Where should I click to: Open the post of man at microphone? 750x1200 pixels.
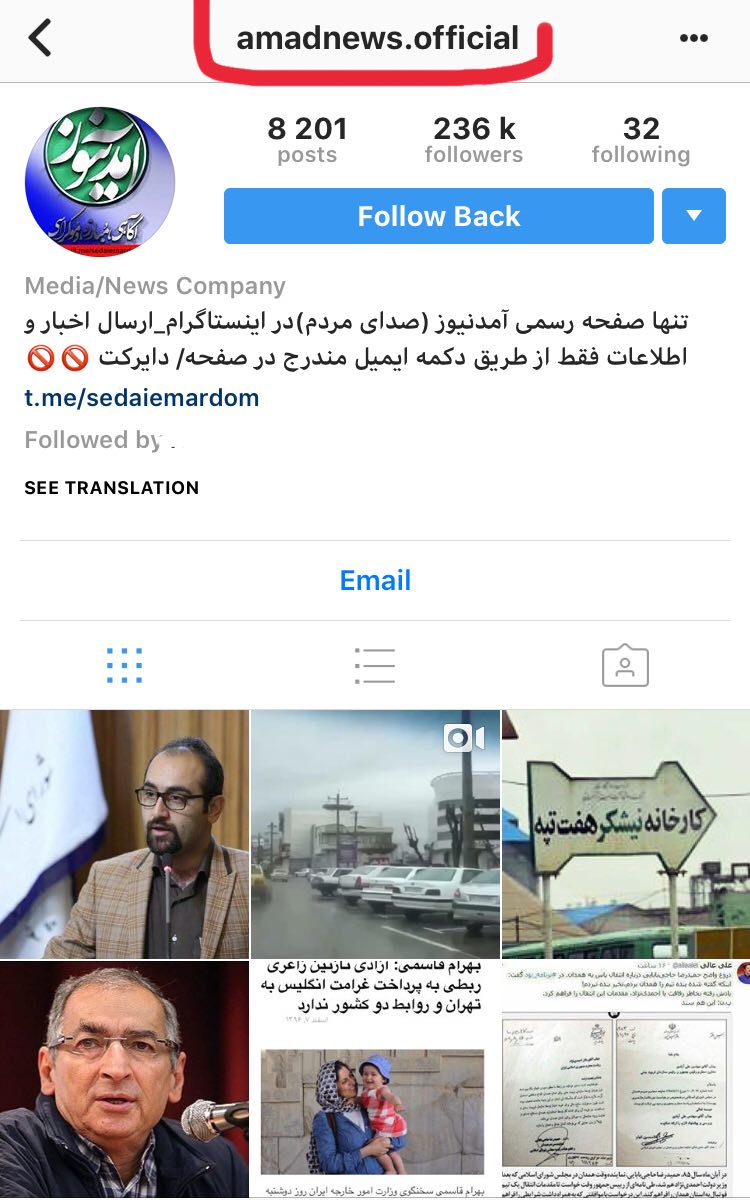tap(124, 834)
